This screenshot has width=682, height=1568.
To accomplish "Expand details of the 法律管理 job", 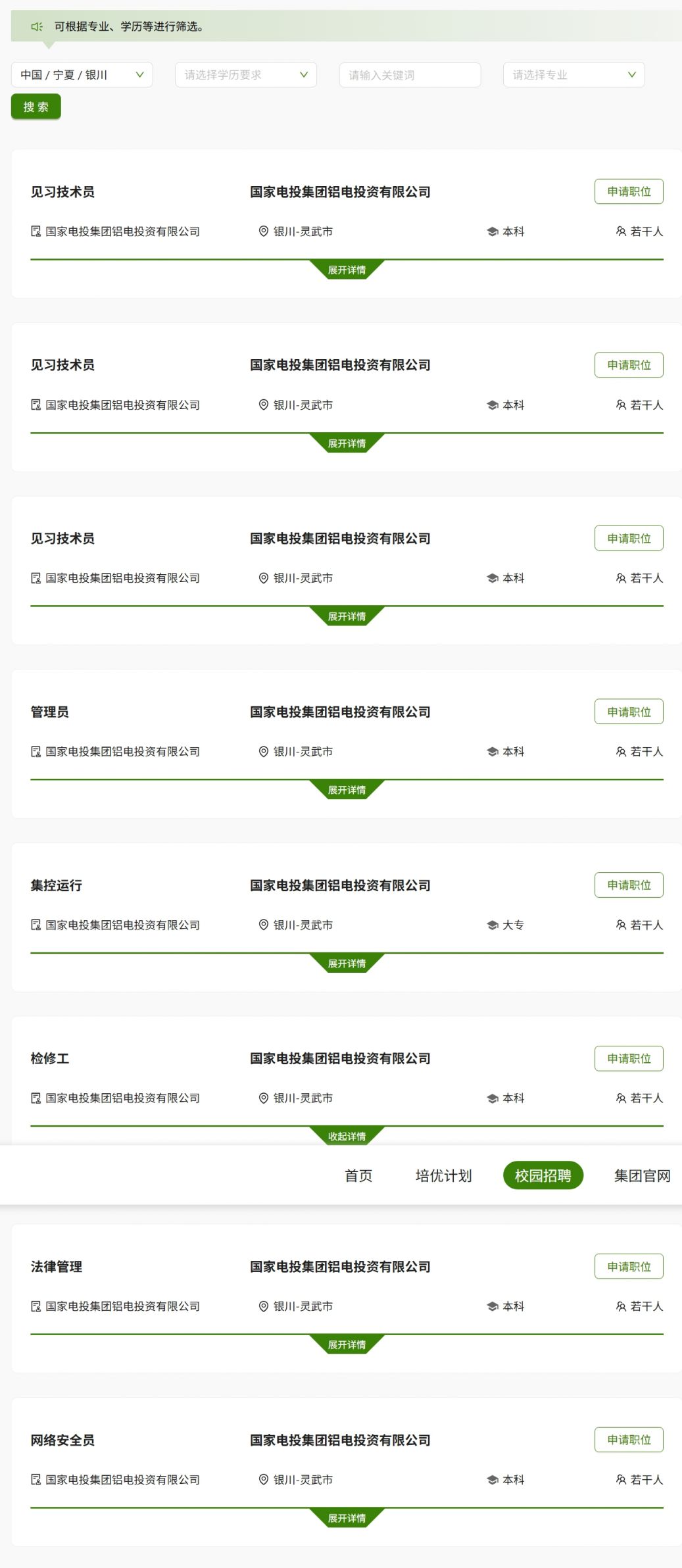I will point(347,1344).
